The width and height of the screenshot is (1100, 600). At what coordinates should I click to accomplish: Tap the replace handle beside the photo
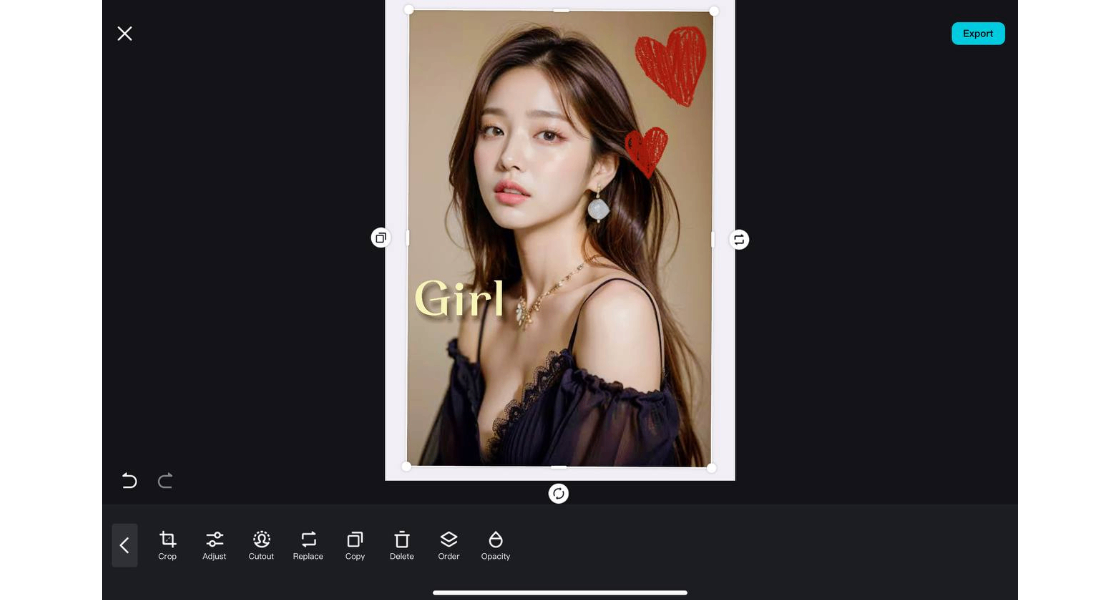[739, 240]
